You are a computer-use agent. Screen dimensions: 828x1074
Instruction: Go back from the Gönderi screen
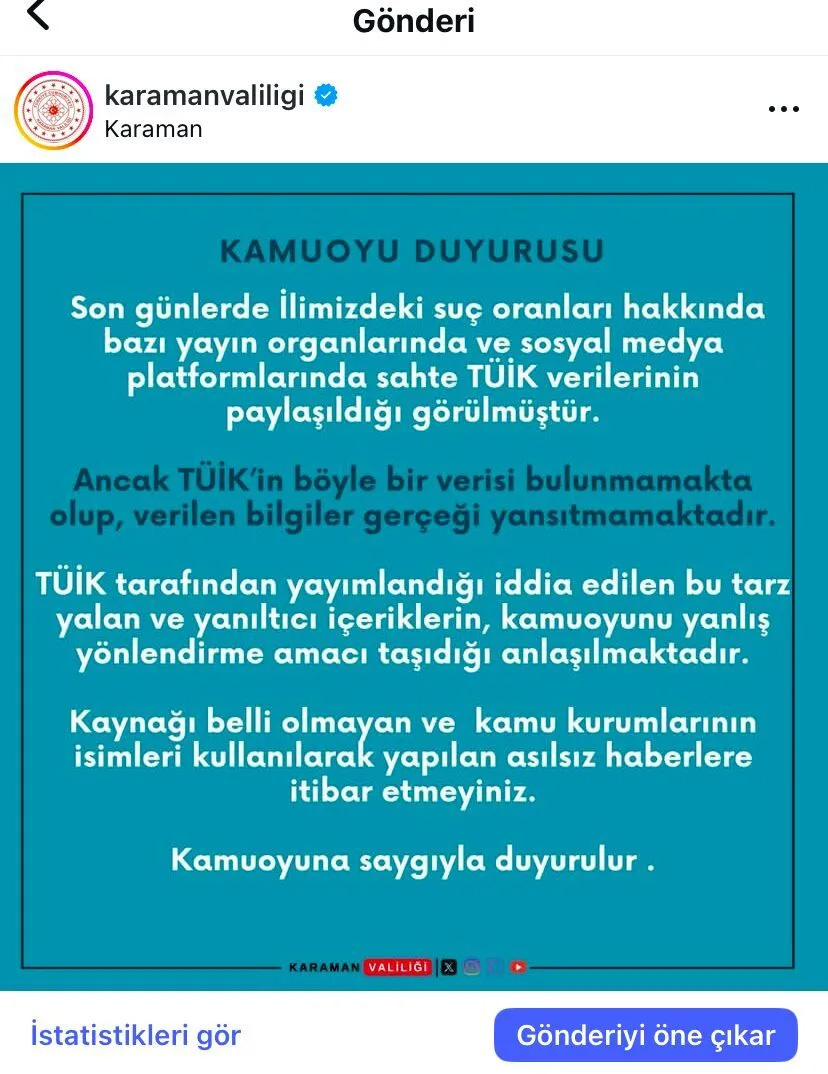pyautogui.click(x=38, y=16)
